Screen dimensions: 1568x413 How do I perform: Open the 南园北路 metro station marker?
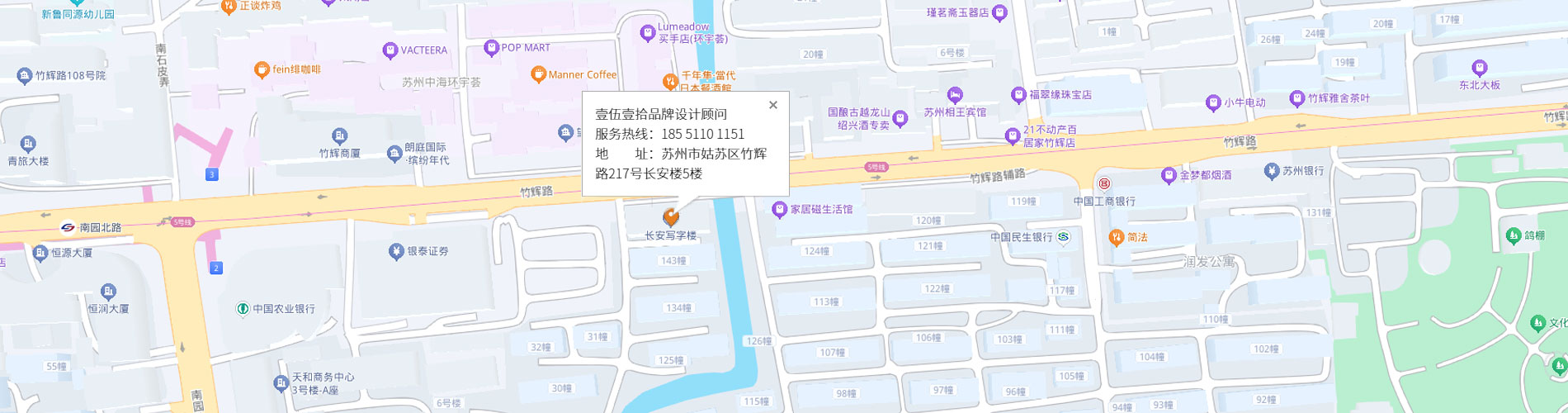point(68,227)
